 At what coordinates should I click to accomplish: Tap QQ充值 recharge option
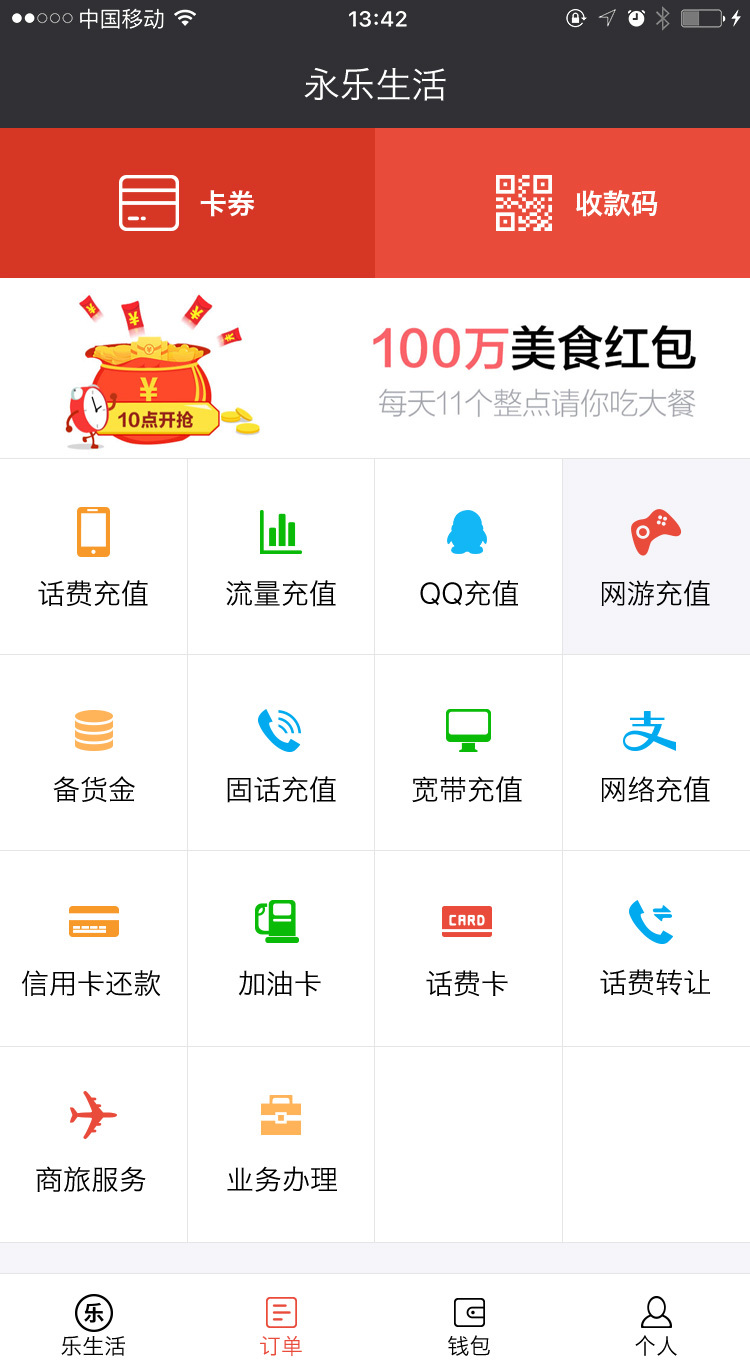coord(468,557)
